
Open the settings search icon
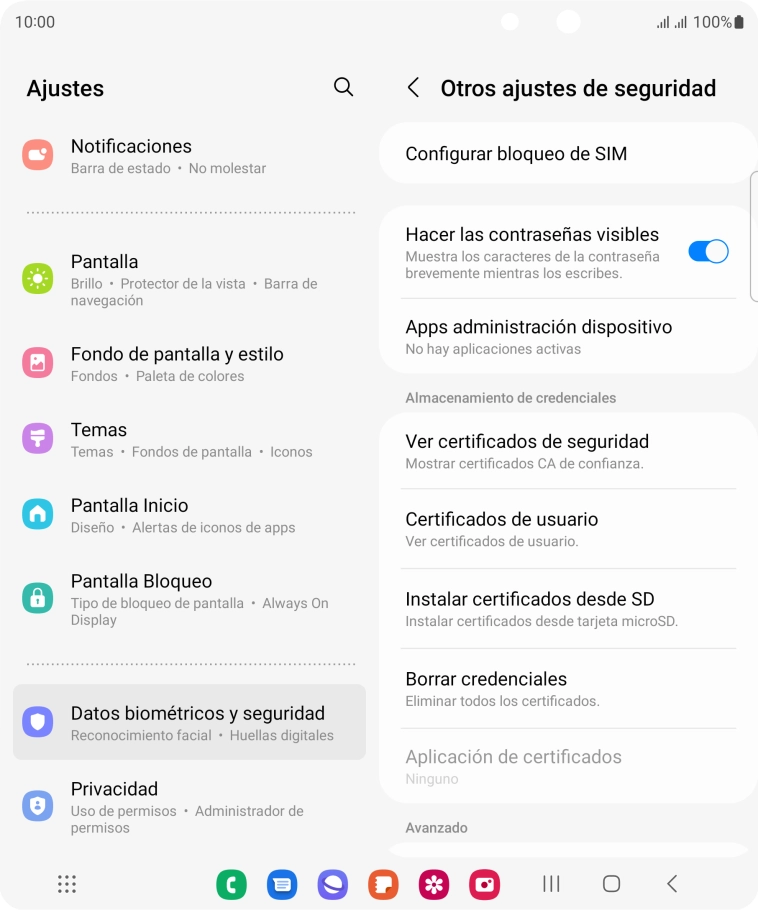click(343, 87)
